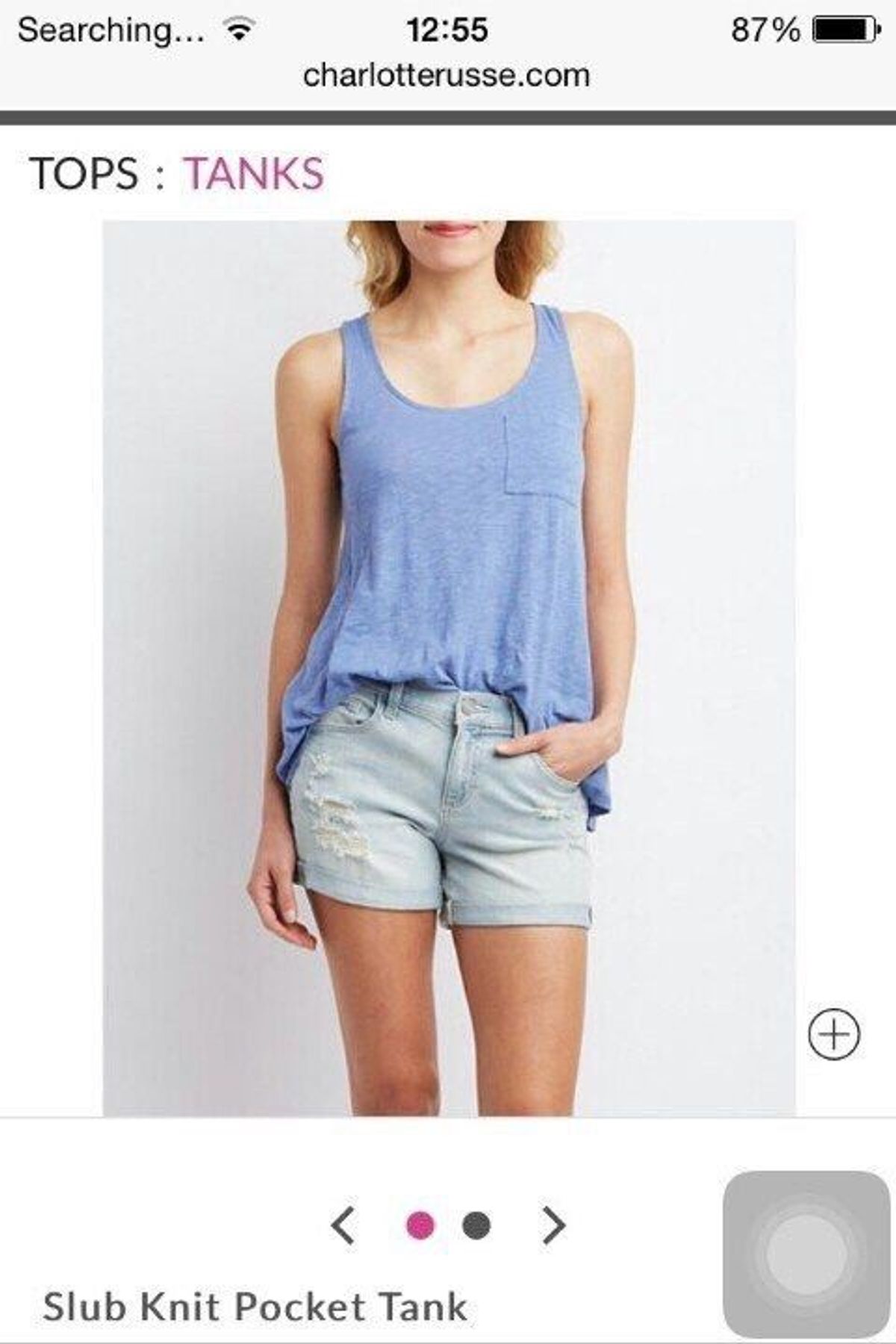Viewport: 896px width, 1344px height.
Task: Select the first image indicator dot
Action: [x=420, y=1225]
